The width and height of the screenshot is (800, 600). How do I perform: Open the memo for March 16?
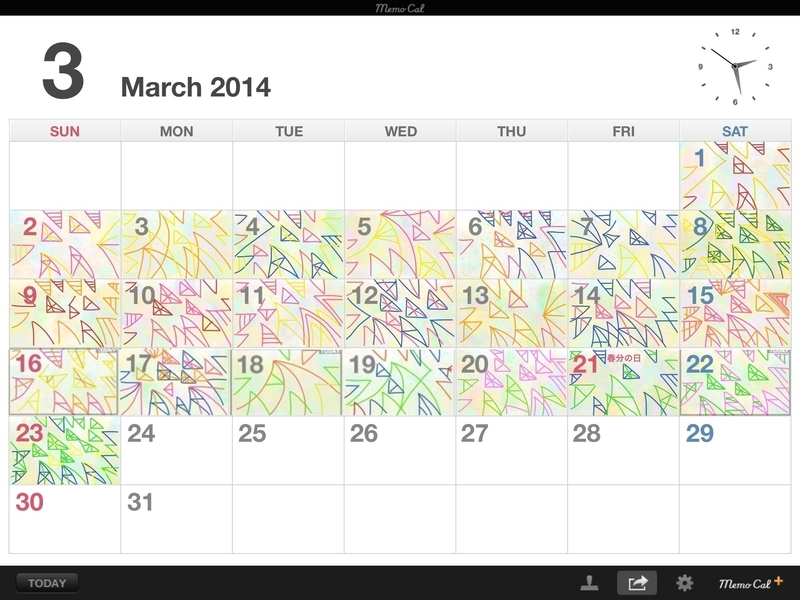(x=64, y=382)
